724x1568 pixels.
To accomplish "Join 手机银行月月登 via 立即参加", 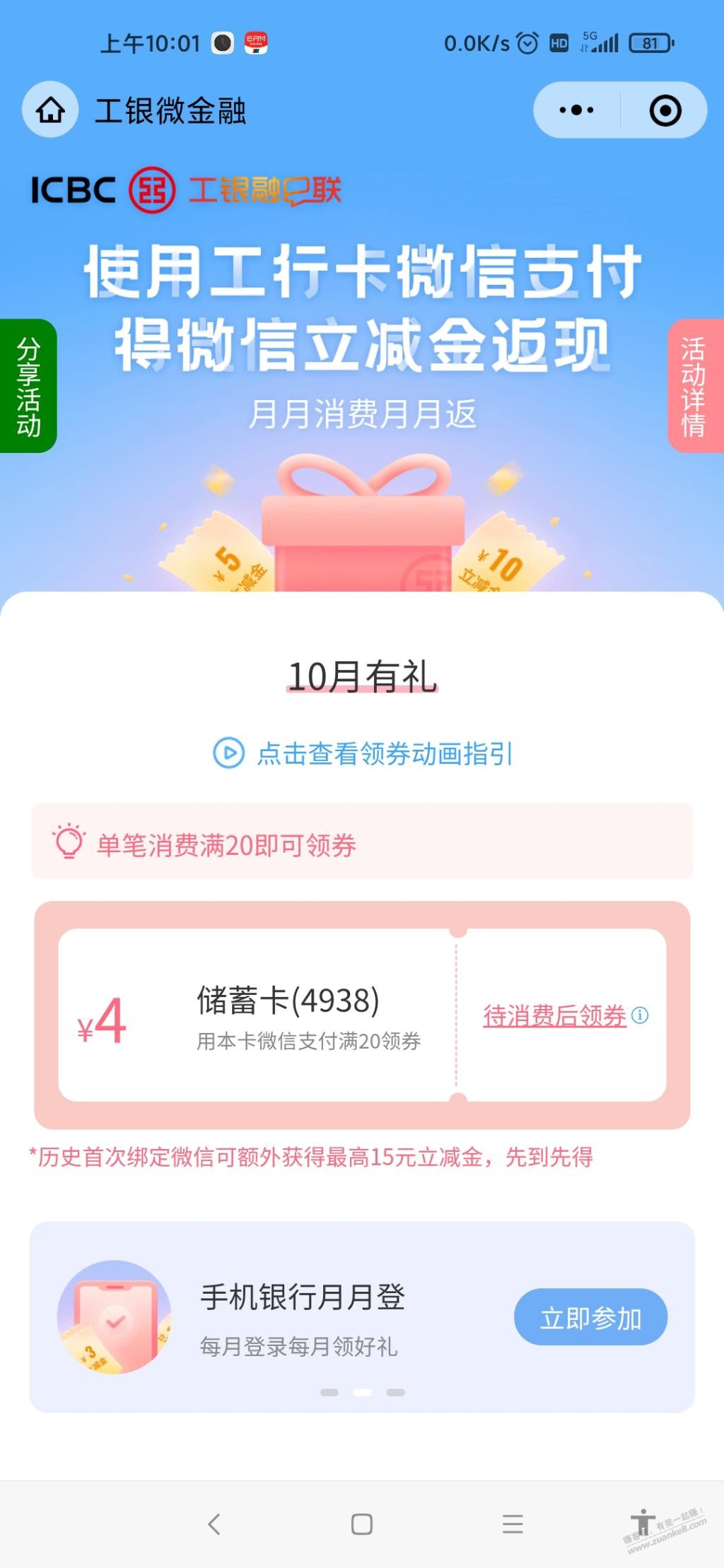I will [x=590, y=1318].
